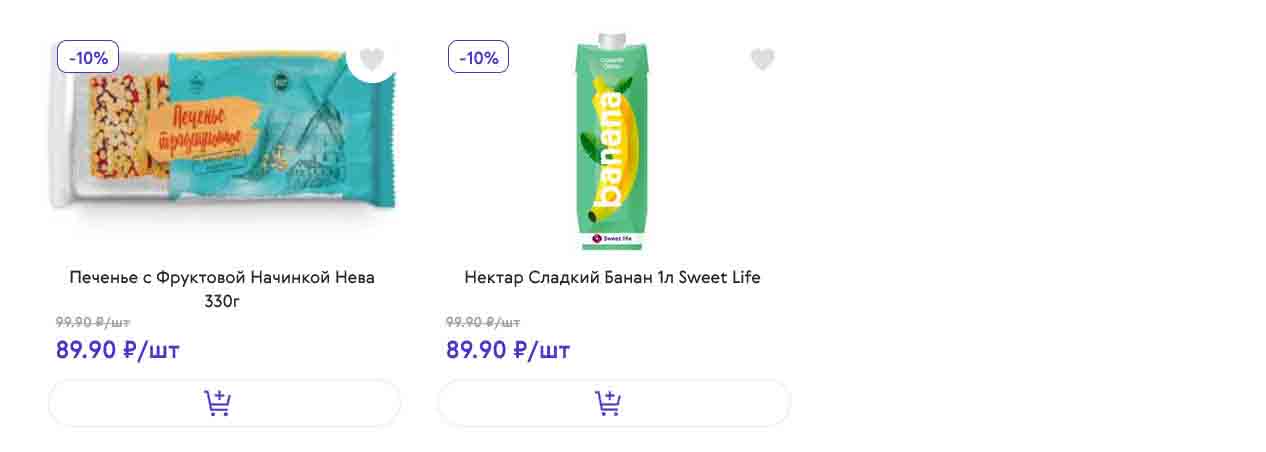
Task: Open Нектар Сладкий Банан Sweet Life product
Action: [612, 277]
